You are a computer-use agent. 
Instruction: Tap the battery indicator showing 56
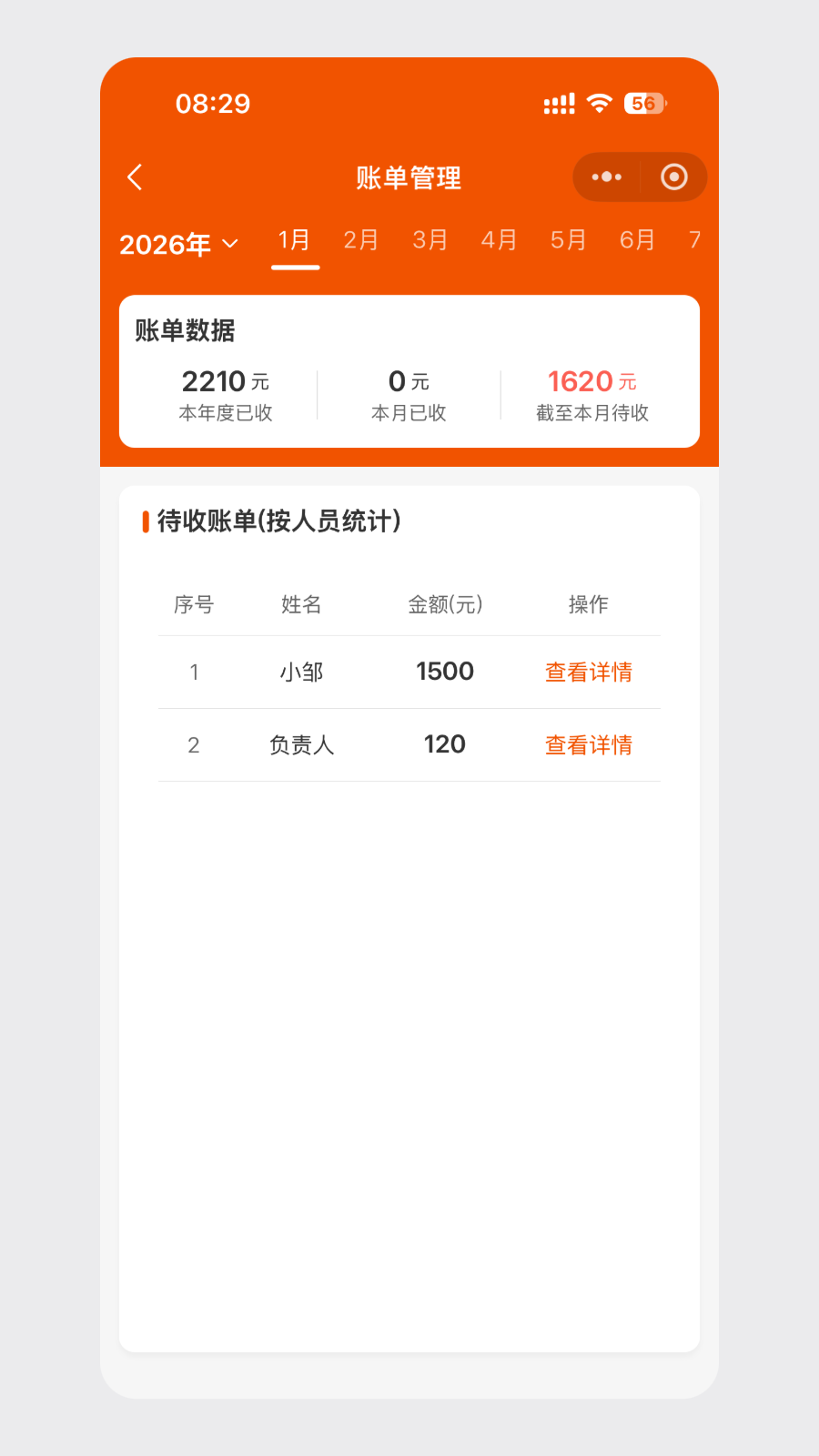point(644,103)
